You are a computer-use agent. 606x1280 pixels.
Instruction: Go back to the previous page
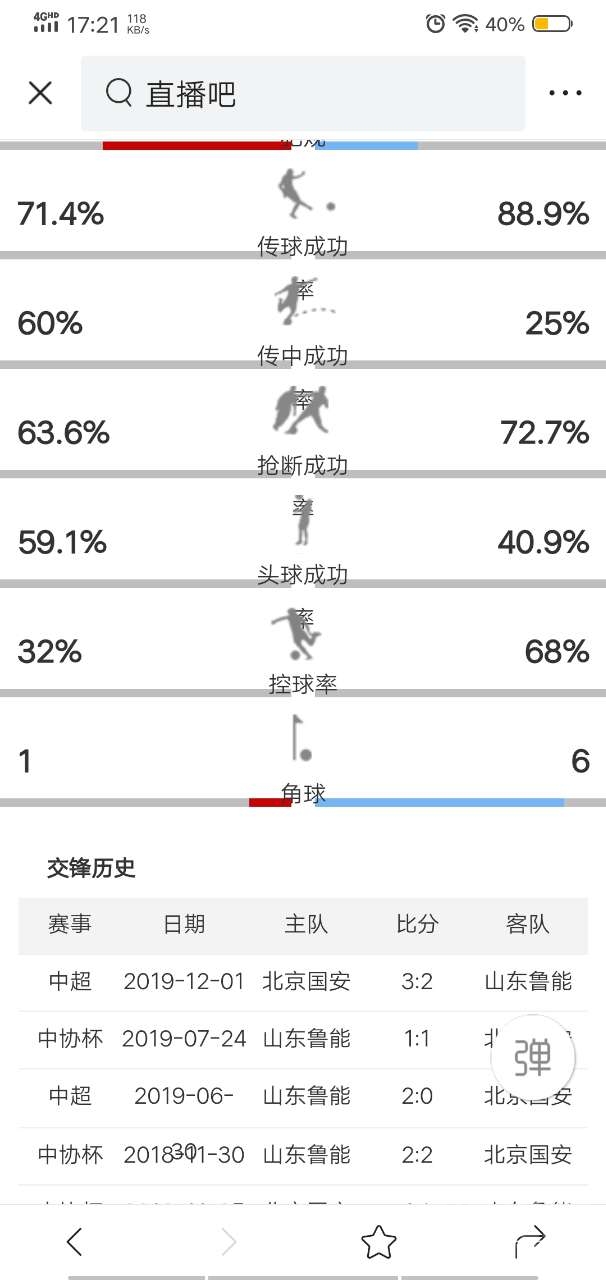point(74,1242)
